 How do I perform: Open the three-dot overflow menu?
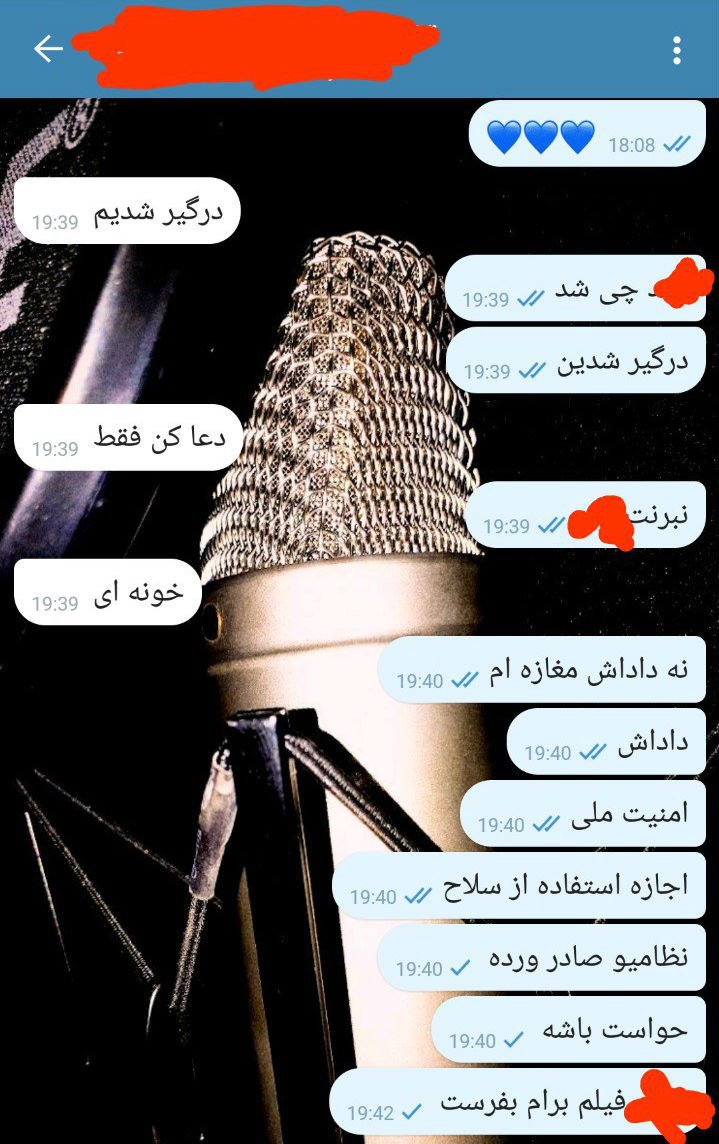click(x=677, y=49)
